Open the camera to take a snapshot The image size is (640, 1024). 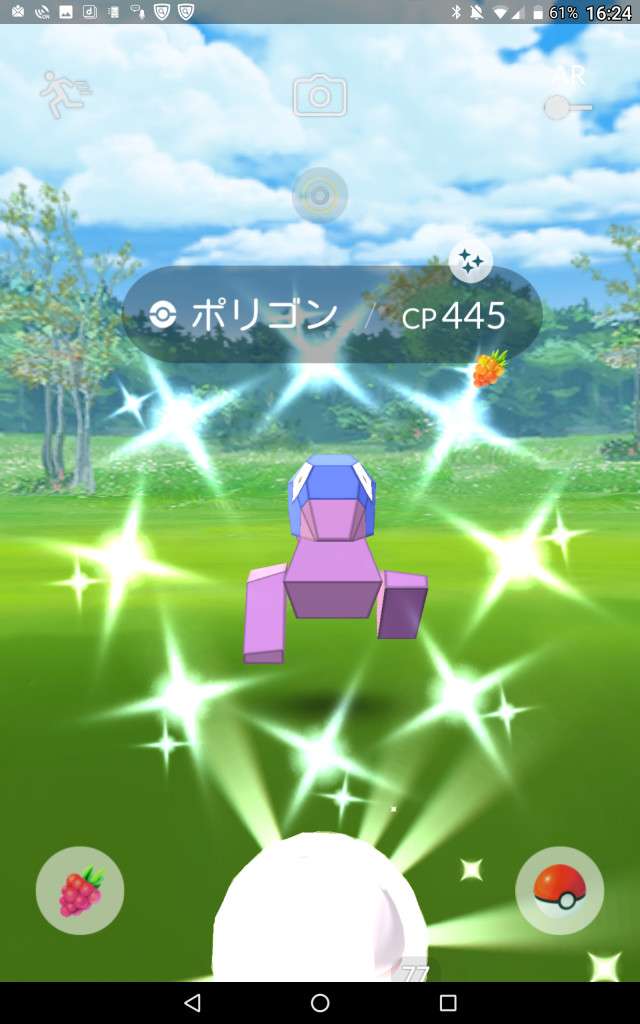(320, 97)
